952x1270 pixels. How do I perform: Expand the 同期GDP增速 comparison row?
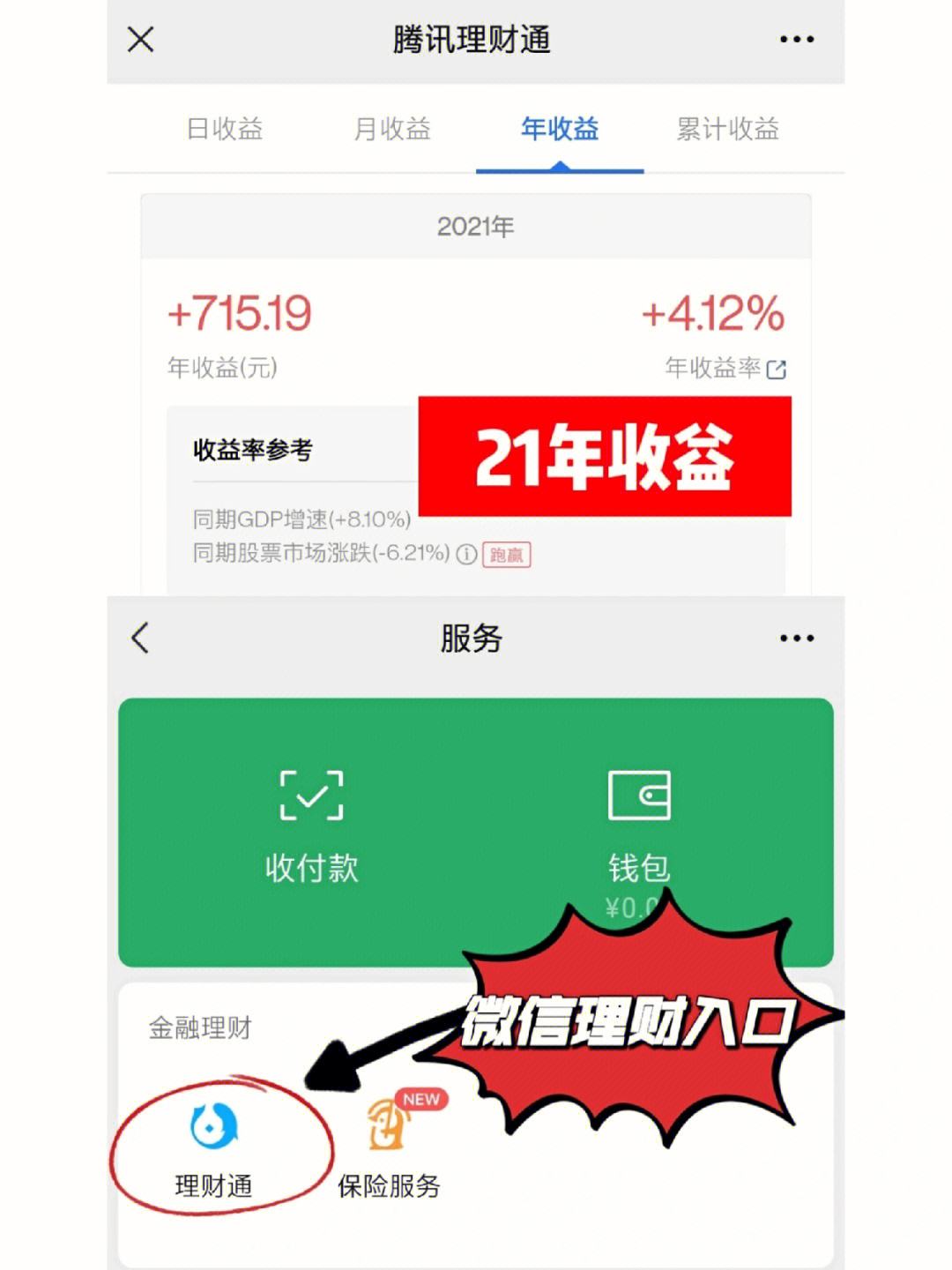pos(300,521)
